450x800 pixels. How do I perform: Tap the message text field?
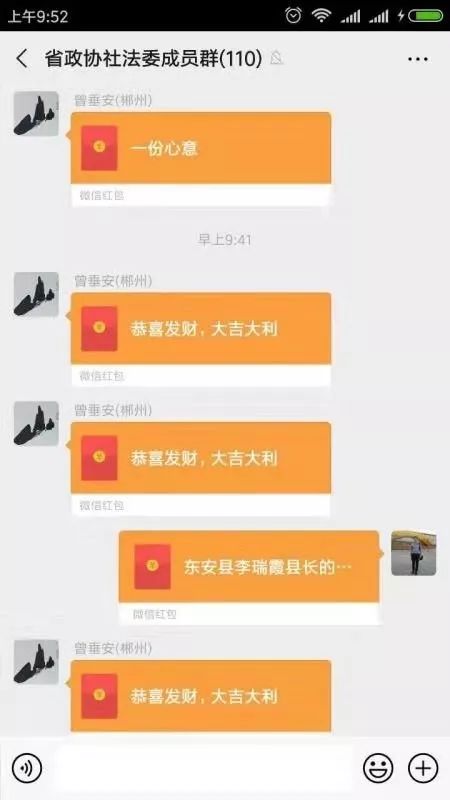pyautogui.click(x=204, y=768)
